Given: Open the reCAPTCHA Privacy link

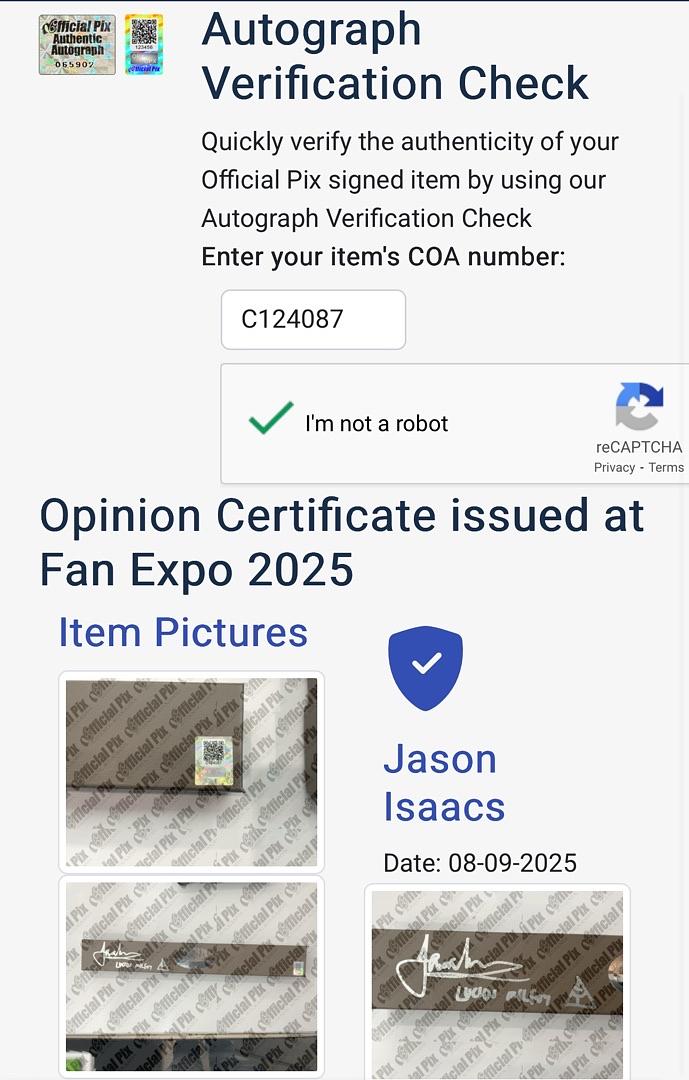Looking at the screenshot, I should [x=614, y=468].
